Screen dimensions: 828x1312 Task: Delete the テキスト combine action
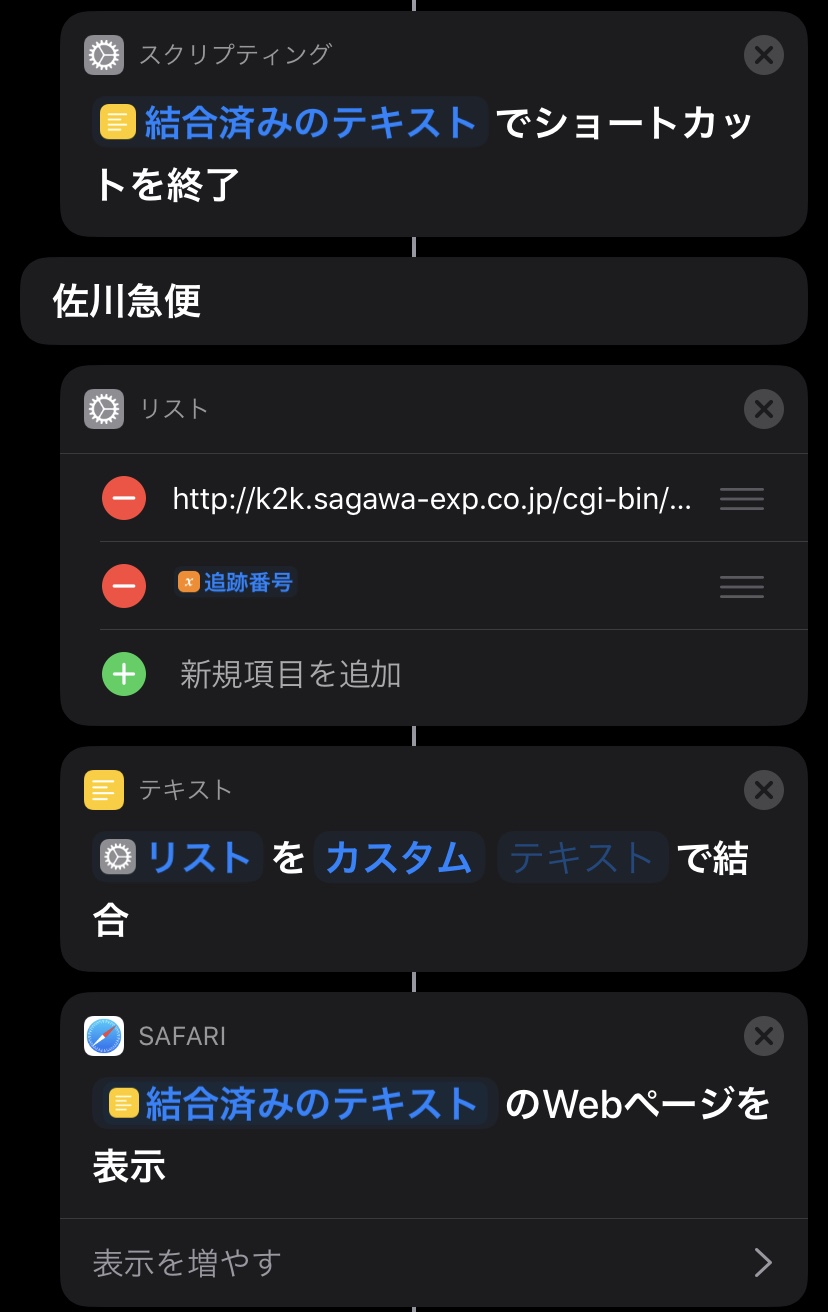[x=763, y=791]
